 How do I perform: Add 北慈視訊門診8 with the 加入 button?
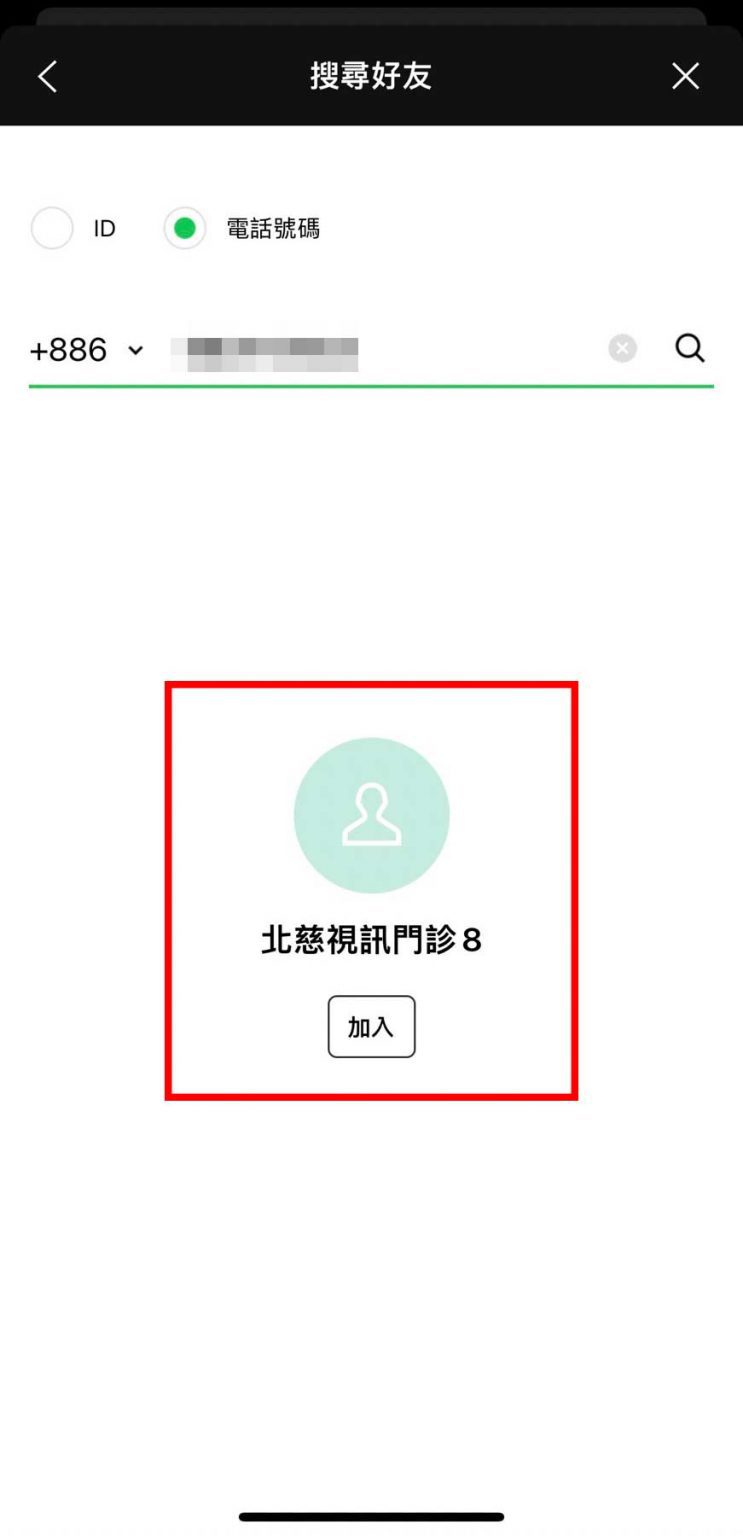[371, 1027]
